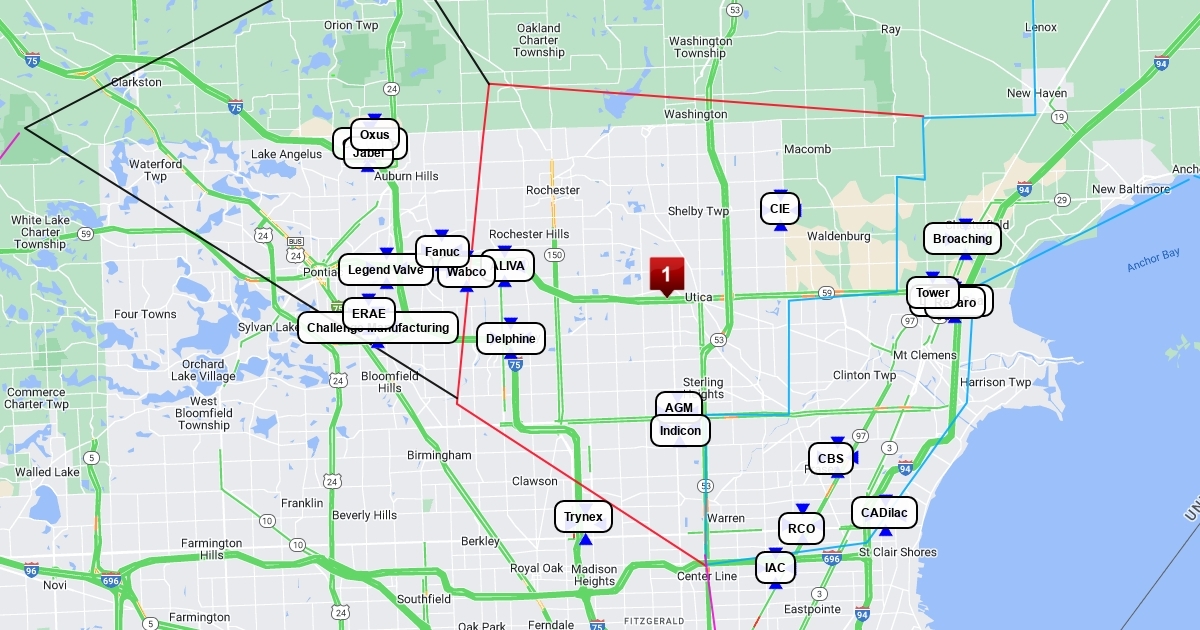
Task: Tap the Legend Valve marker
Action: coord(385,270)
